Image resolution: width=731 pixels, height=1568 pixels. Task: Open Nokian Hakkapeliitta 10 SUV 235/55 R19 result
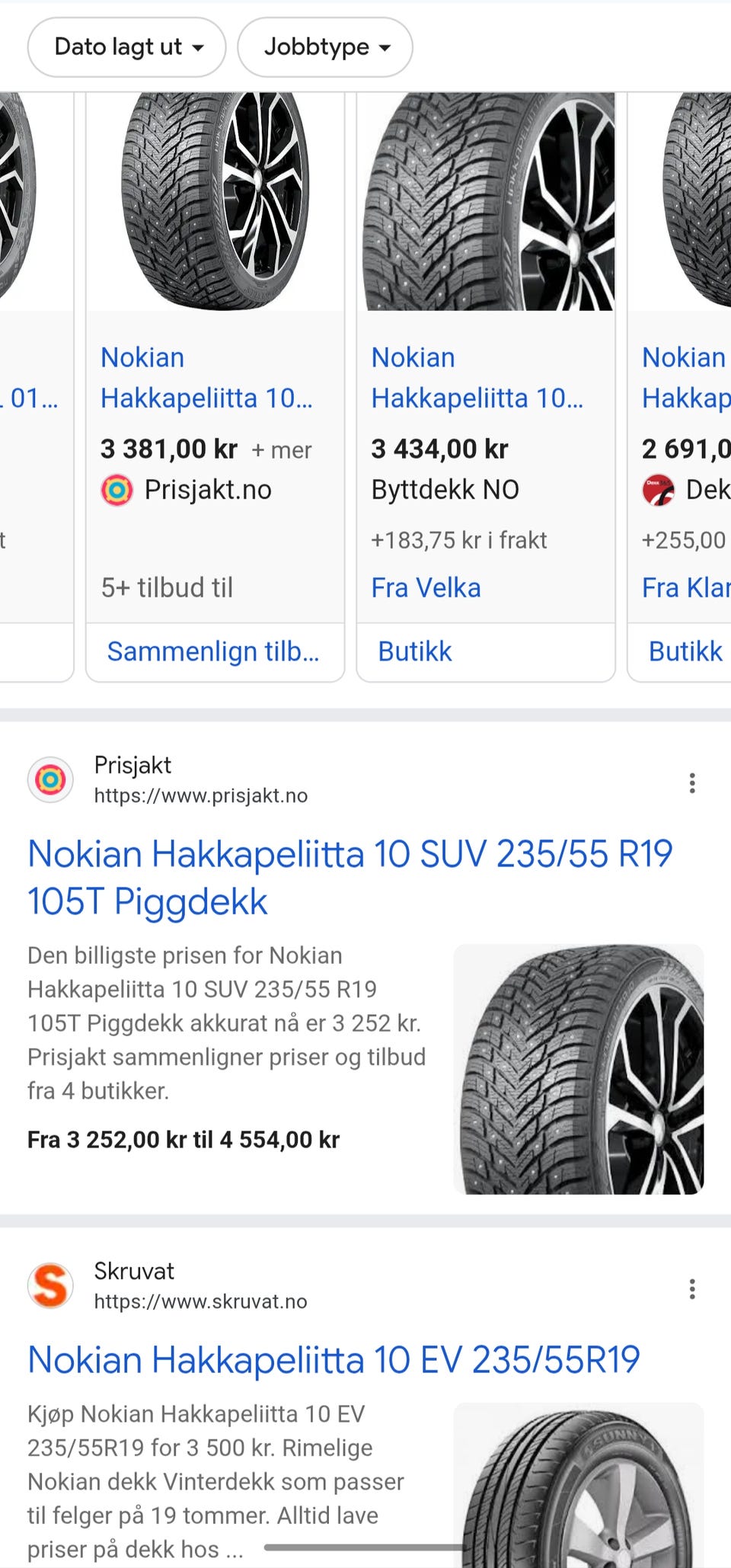click(x=350, y=877)
